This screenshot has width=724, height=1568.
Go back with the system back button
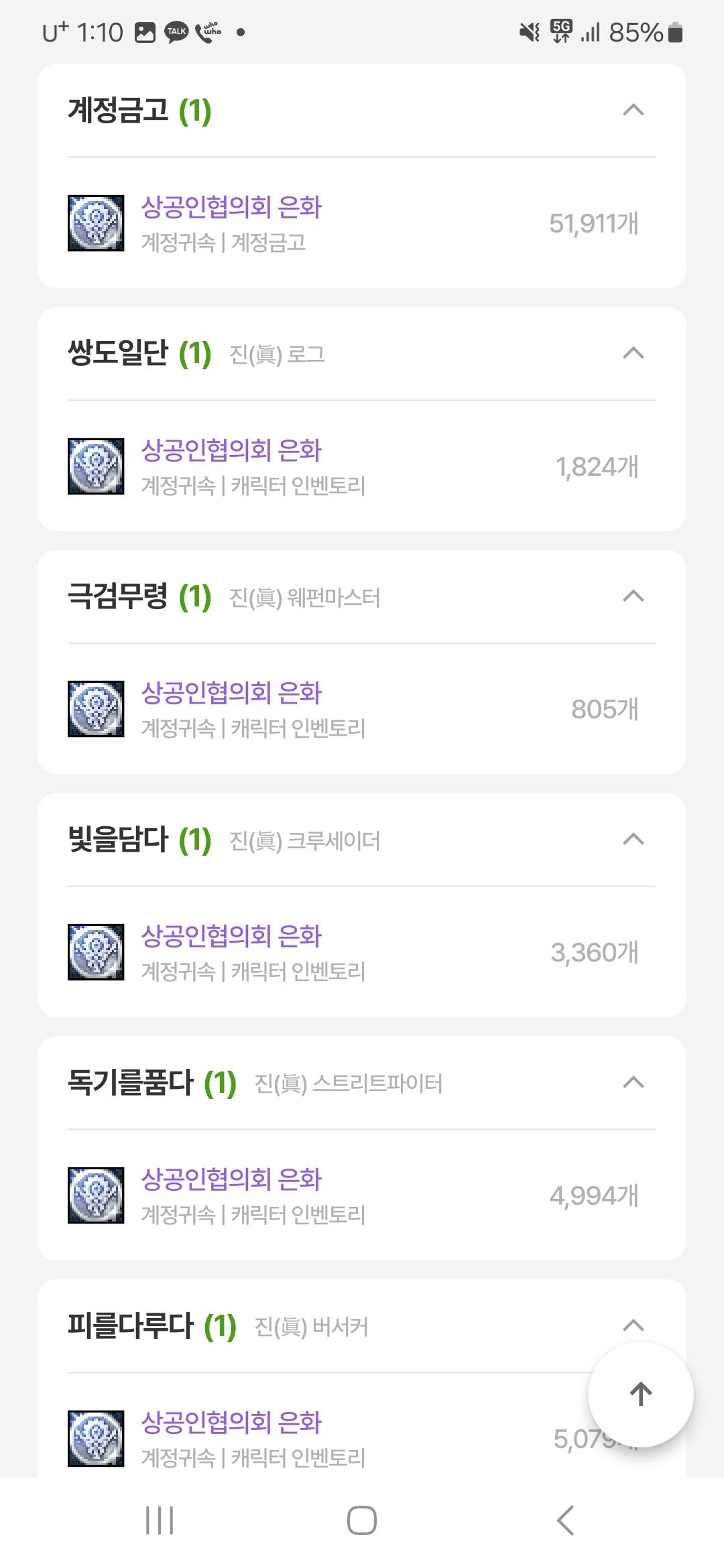click(565, 1520)
